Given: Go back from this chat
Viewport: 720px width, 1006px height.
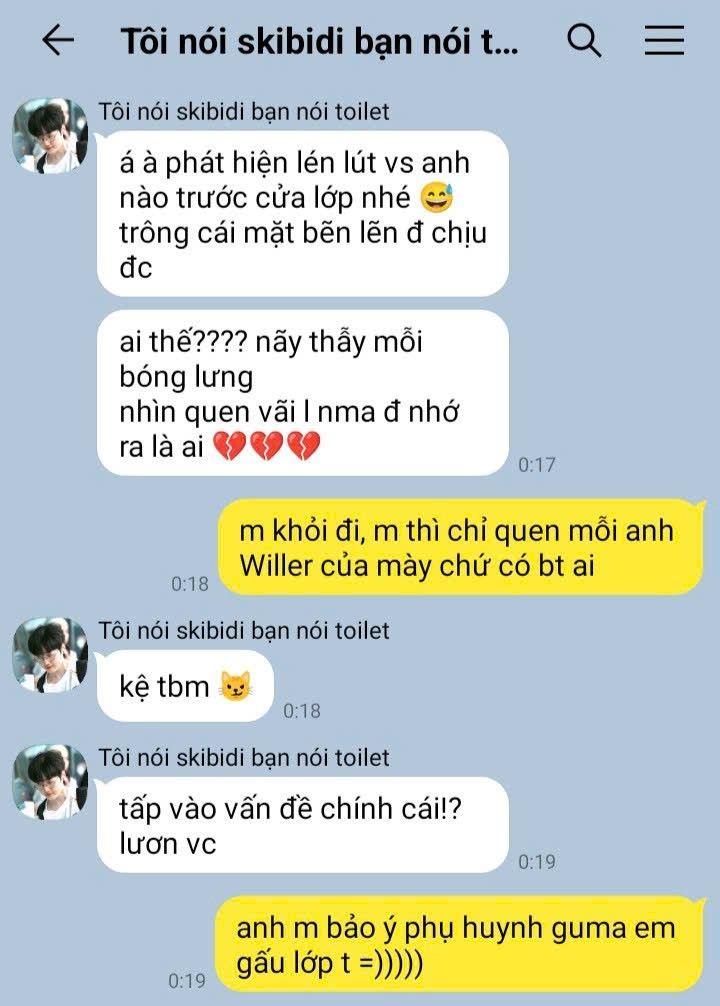Looking at the screenshot, I should point(58,40).
